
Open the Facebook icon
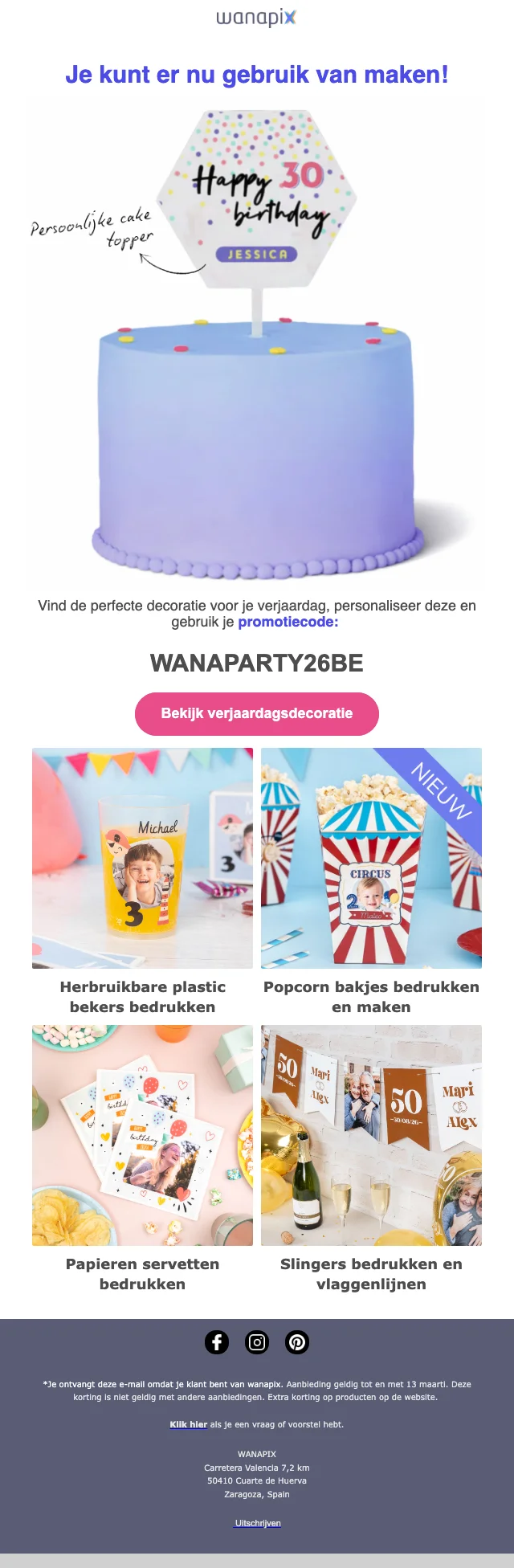pos(217,1342)
